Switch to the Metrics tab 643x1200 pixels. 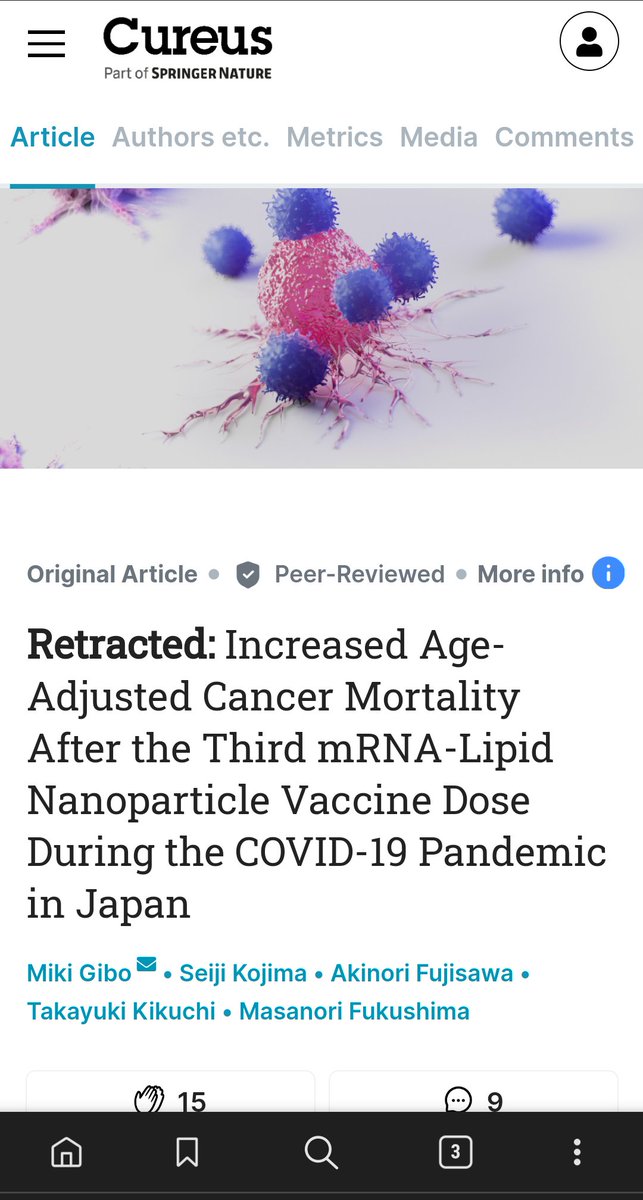(334, 137)
